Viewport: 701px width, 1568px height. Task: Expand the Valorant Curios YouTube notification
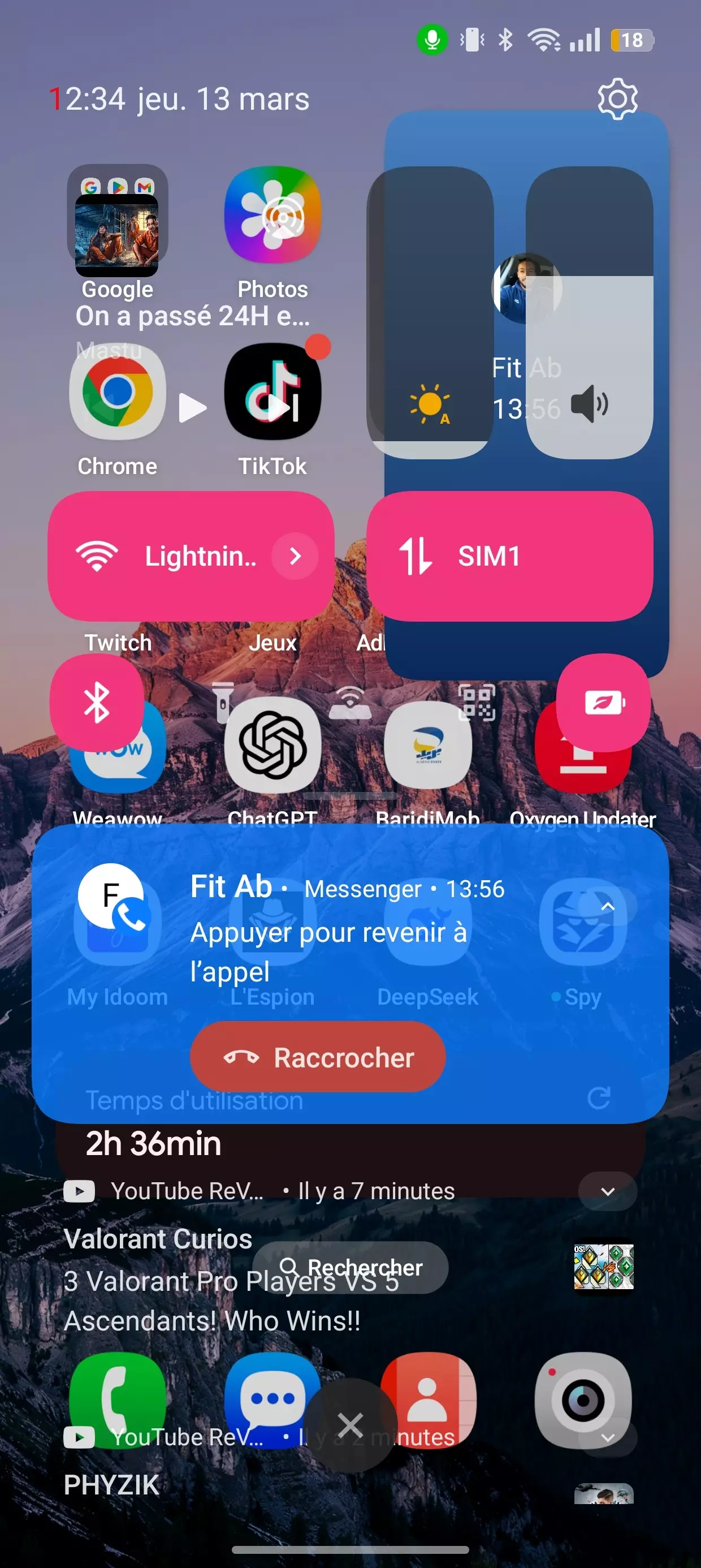[607, 1191]
